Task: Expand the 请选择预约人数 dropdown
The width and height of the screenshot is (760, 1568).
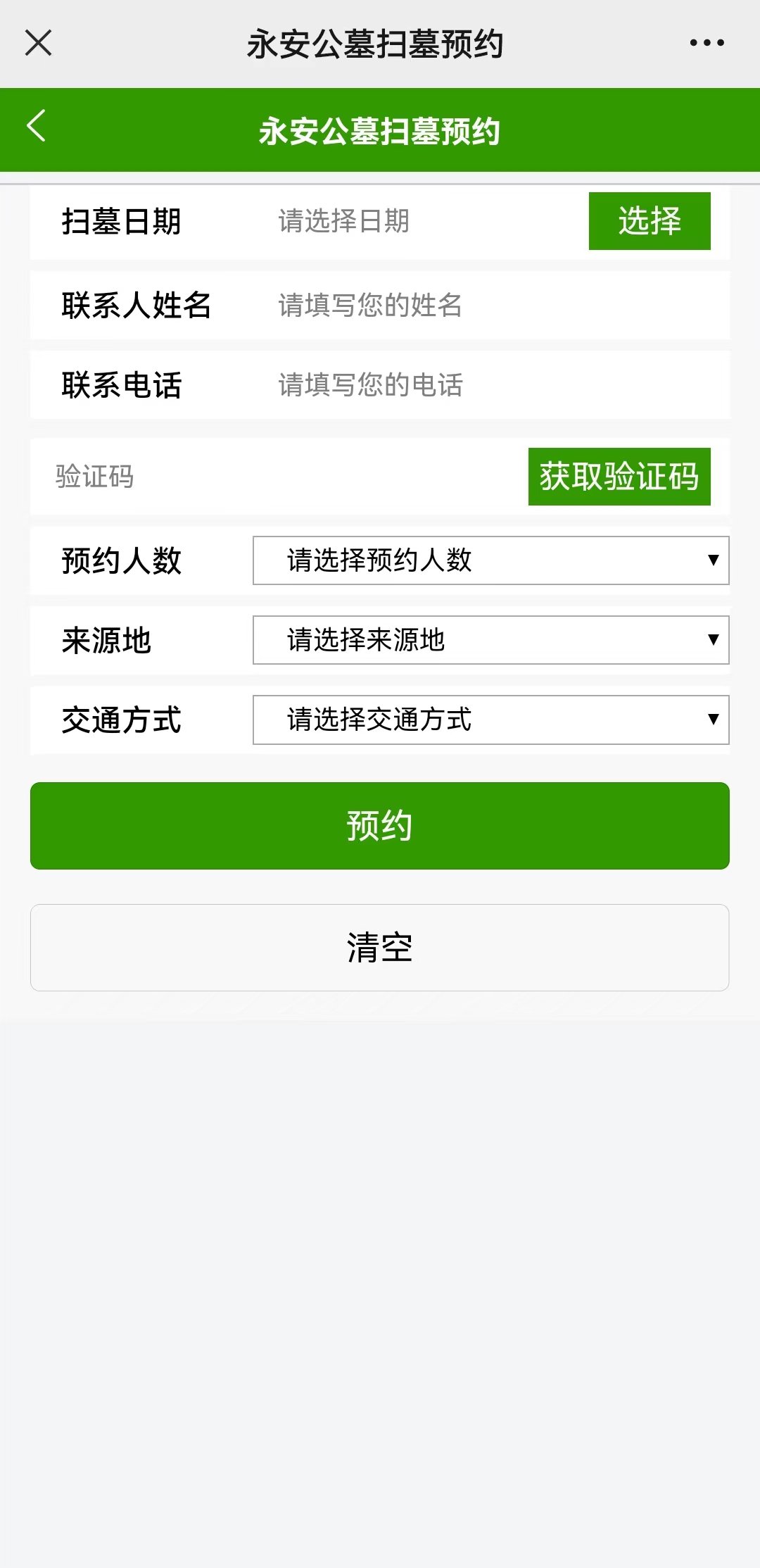Action: (x=490, y=560)
